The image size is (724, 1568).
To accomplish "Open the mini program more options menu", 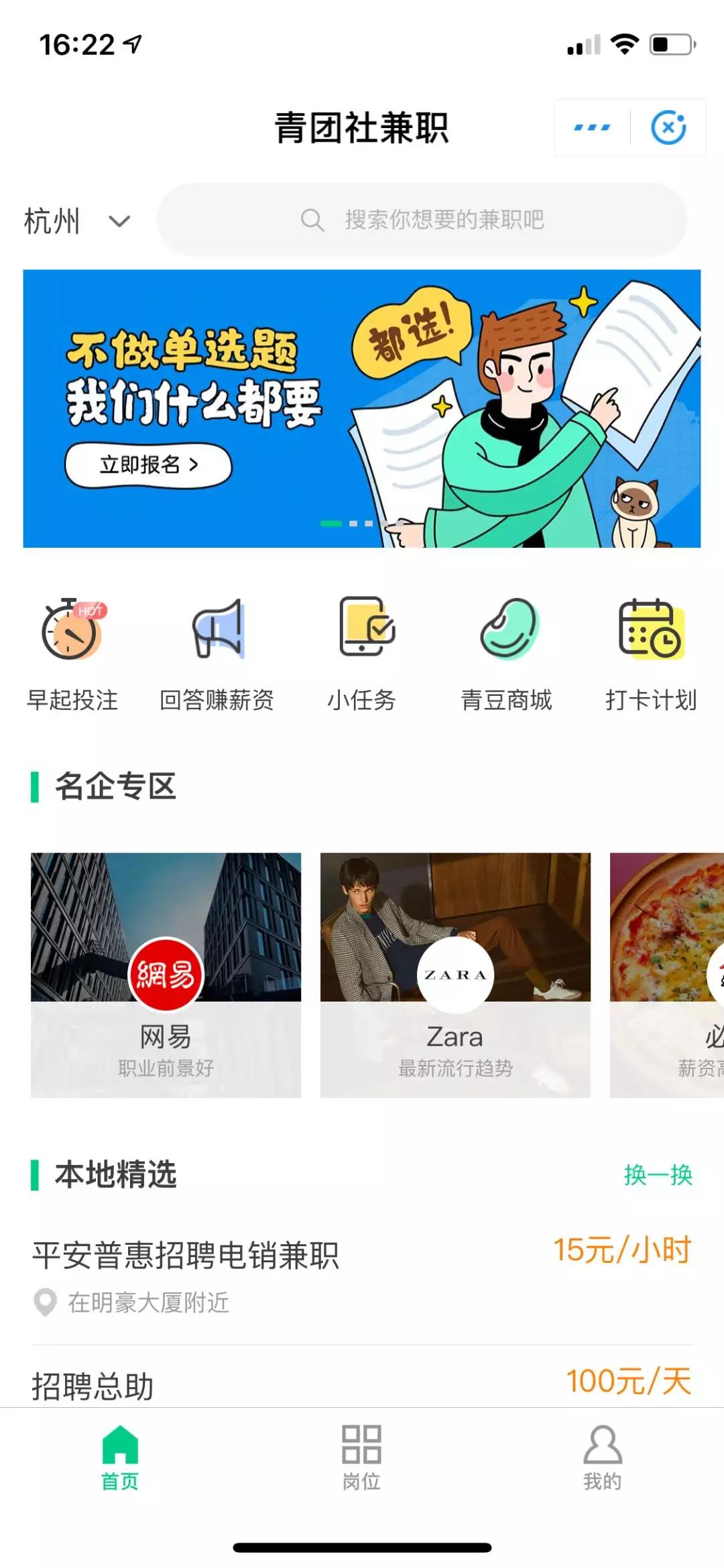I will (x=592, y=127).
